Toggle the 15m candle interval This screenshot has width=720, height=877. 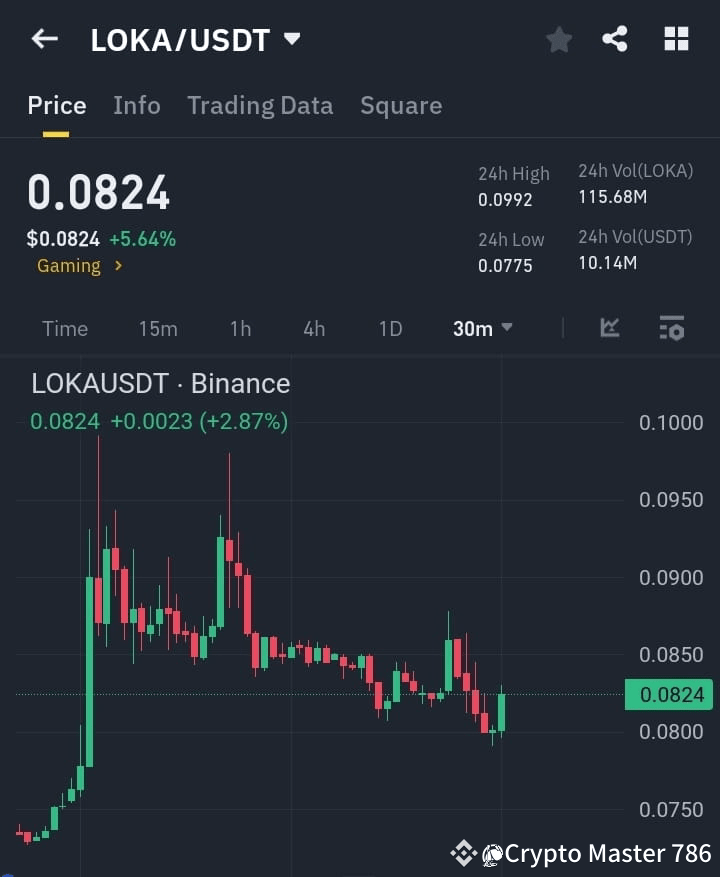click(x=158, y=328)
